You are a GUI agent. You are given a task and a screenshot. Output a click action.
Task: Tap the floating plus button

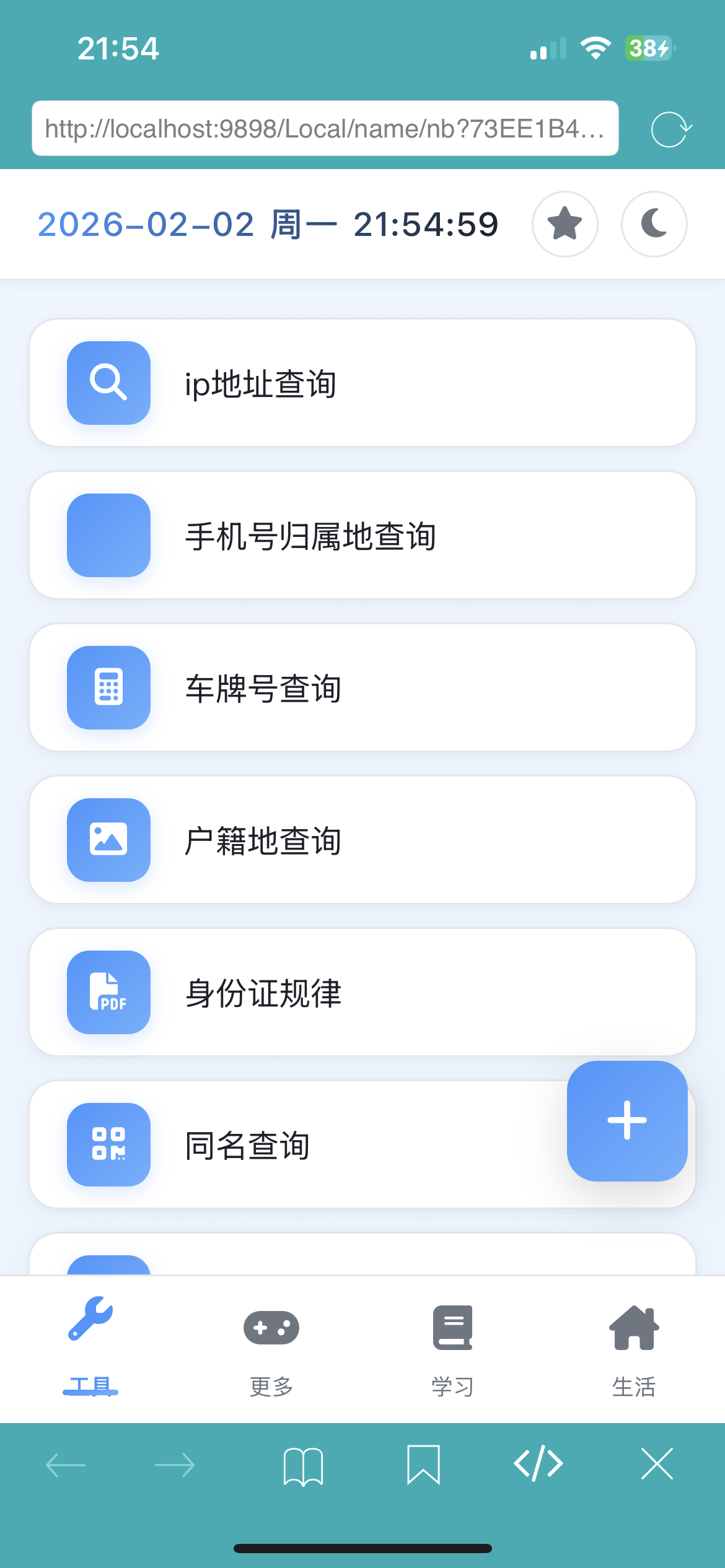[x=626, y=1120]
